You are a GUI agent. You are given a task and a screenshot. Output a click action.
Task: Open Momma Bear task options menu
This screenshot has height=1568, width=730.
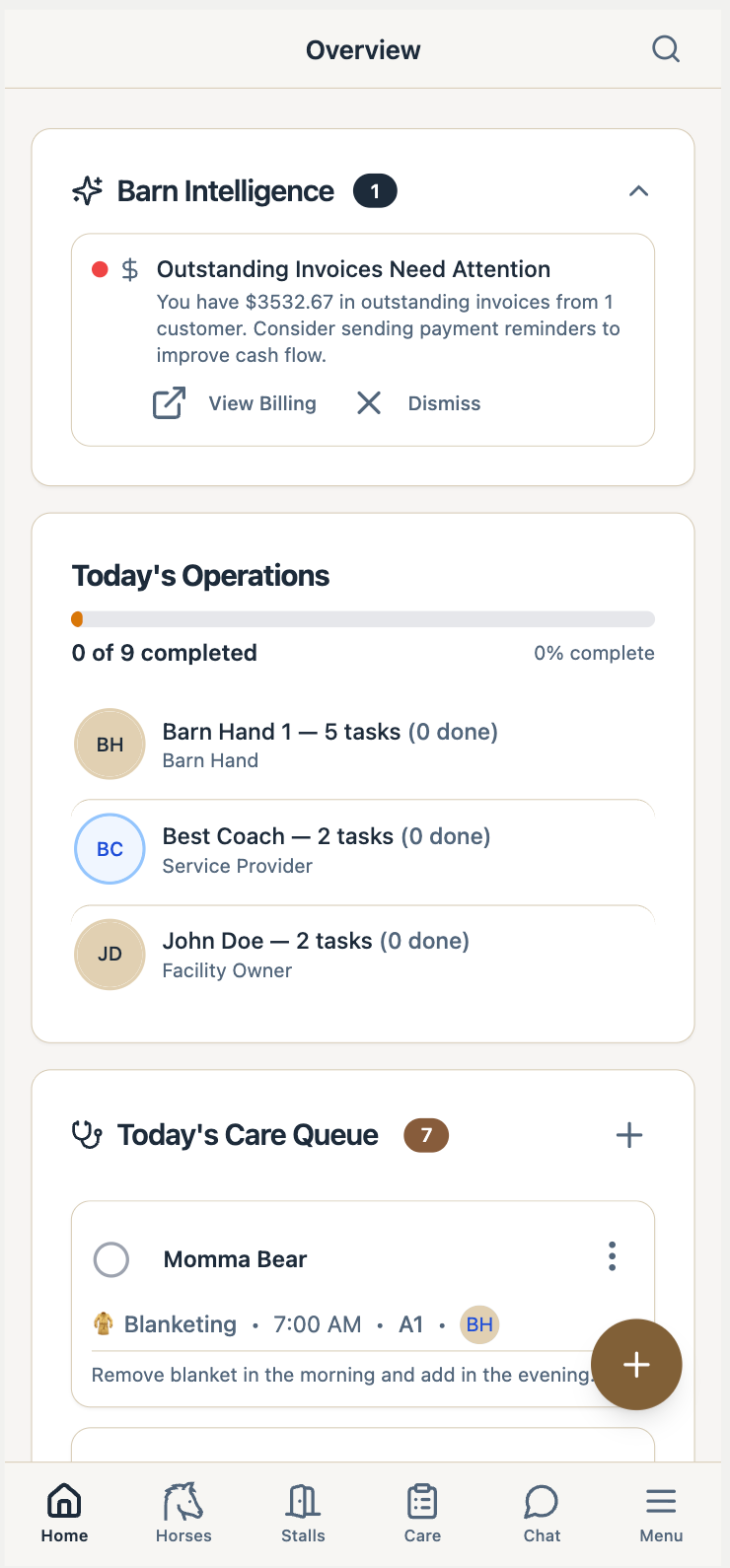click(x=612, y=1256)
